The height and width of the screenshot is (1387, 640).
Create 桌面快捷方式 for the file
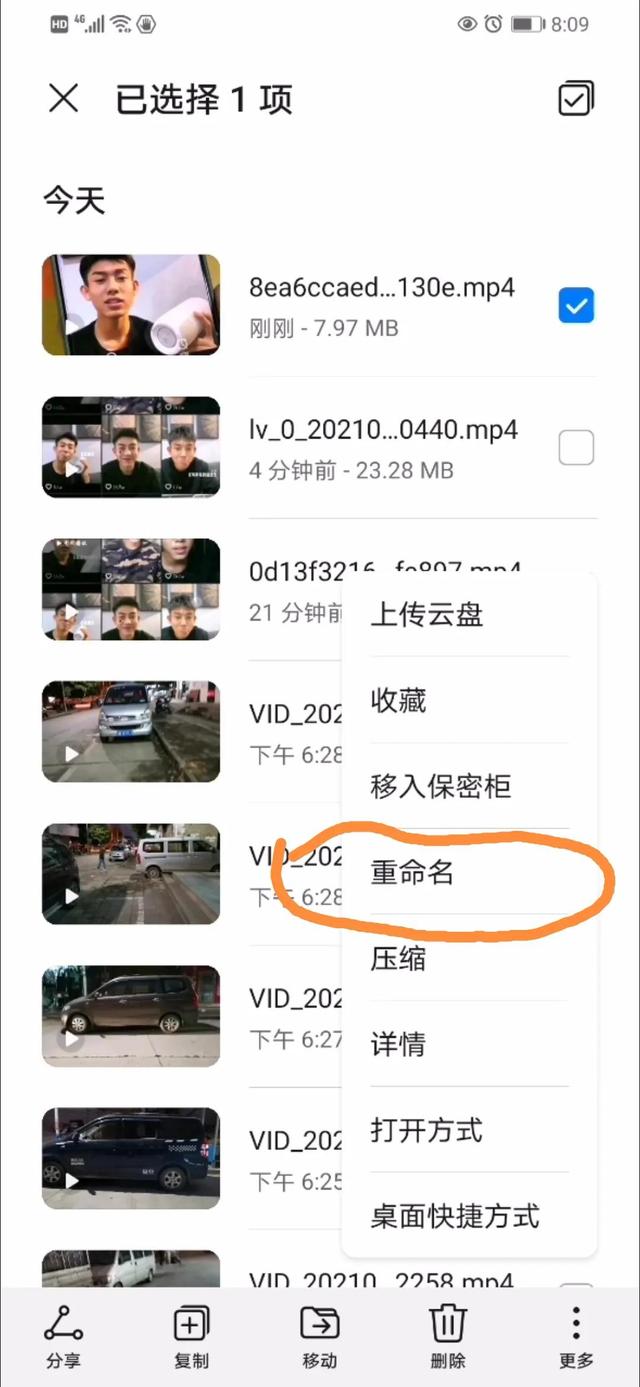pyautogui.click(x=455, y=1216)
